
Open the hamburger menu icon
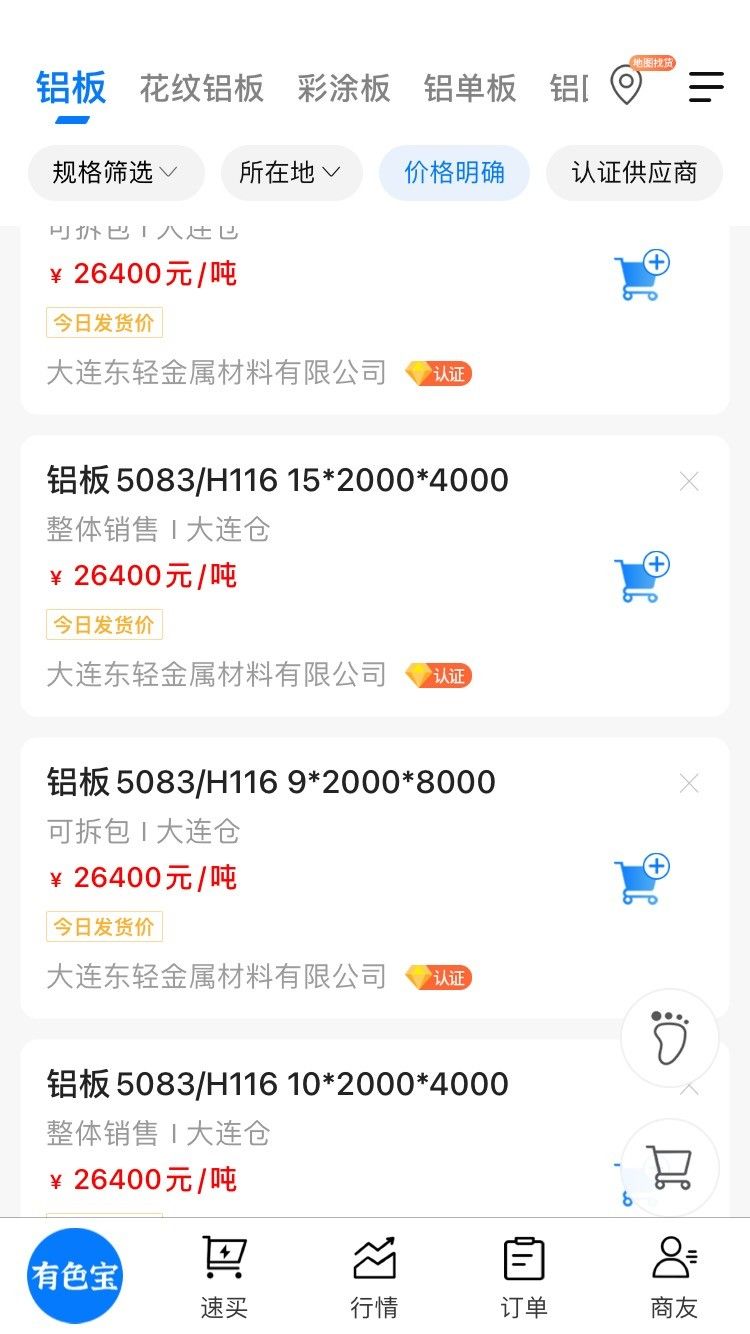(x=706, y=87)
